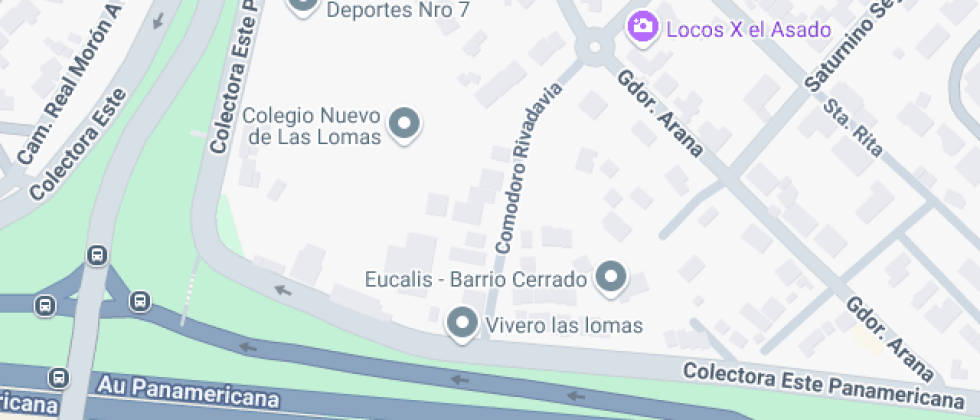Image resolution: width=980 pixels, height=420 pixels.
Task: Tap the Eucalis - Barrio Cerrado marker
Action: tap(611, 275)
